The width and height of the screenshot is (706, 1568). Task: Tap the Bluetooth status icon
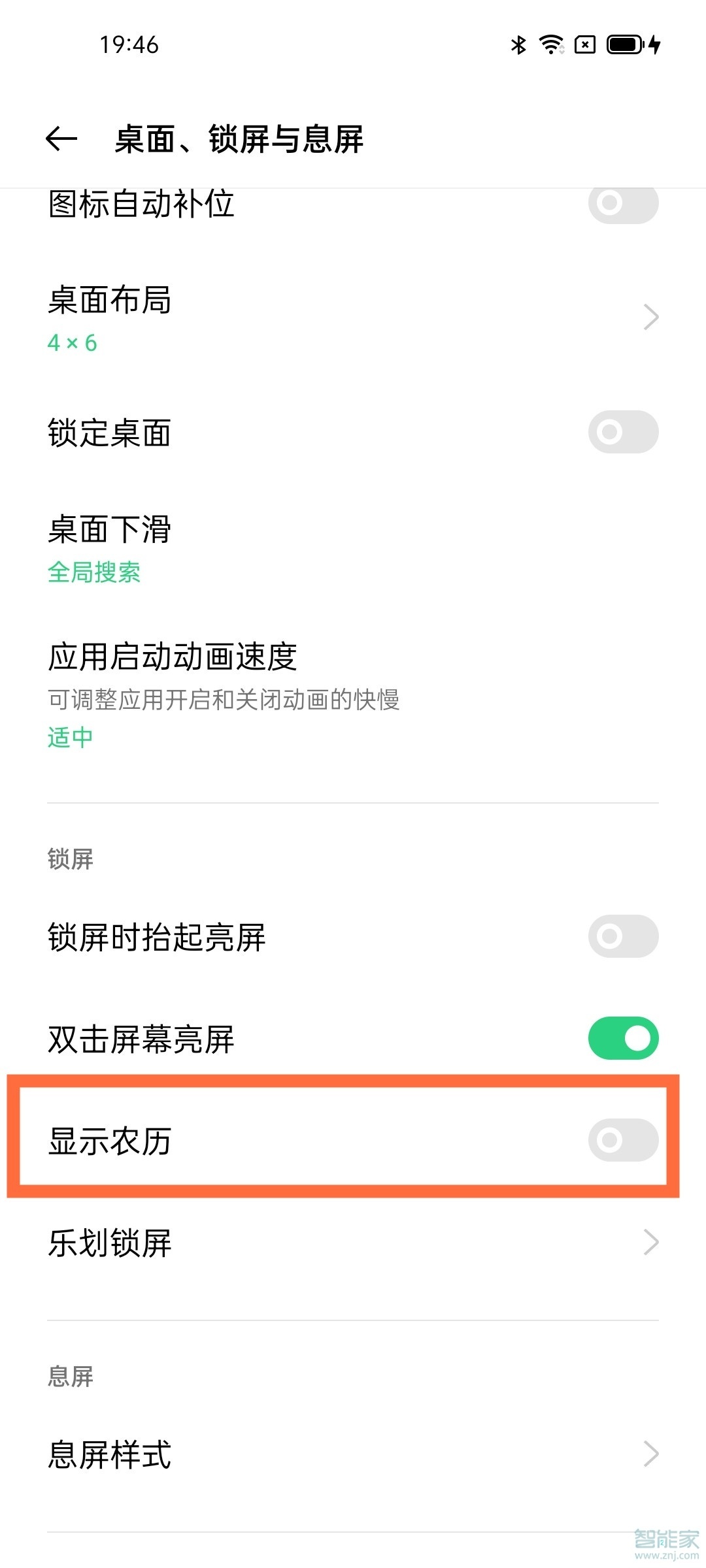pos(517,44)
